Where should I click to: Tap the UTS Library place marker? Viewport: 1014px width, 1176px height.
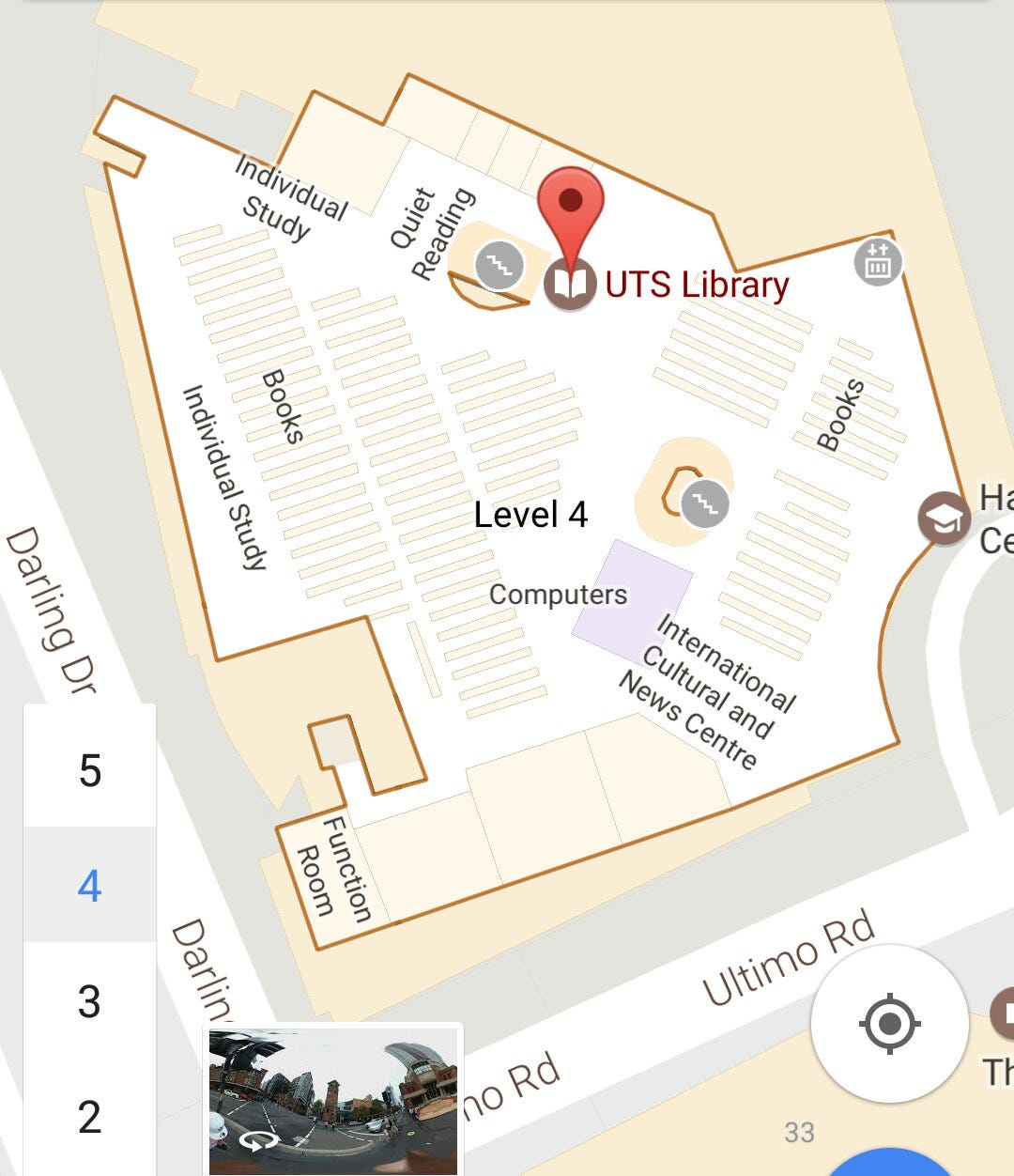click(570, 283)
